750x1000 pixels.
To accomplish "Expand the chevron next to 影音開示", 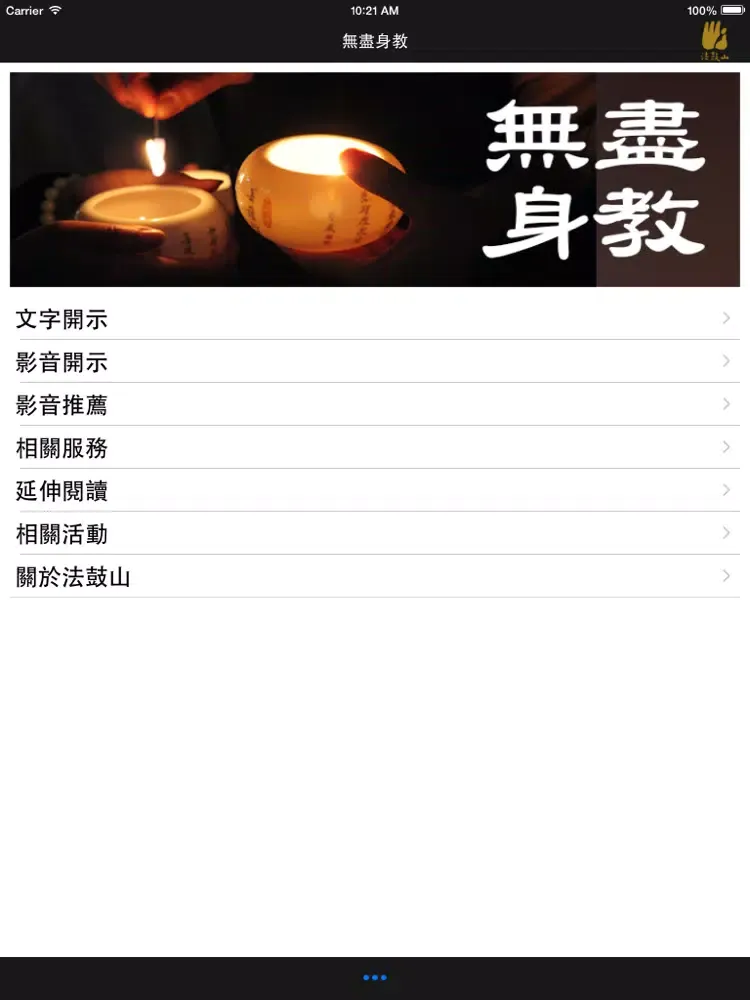I will point(726,362).
